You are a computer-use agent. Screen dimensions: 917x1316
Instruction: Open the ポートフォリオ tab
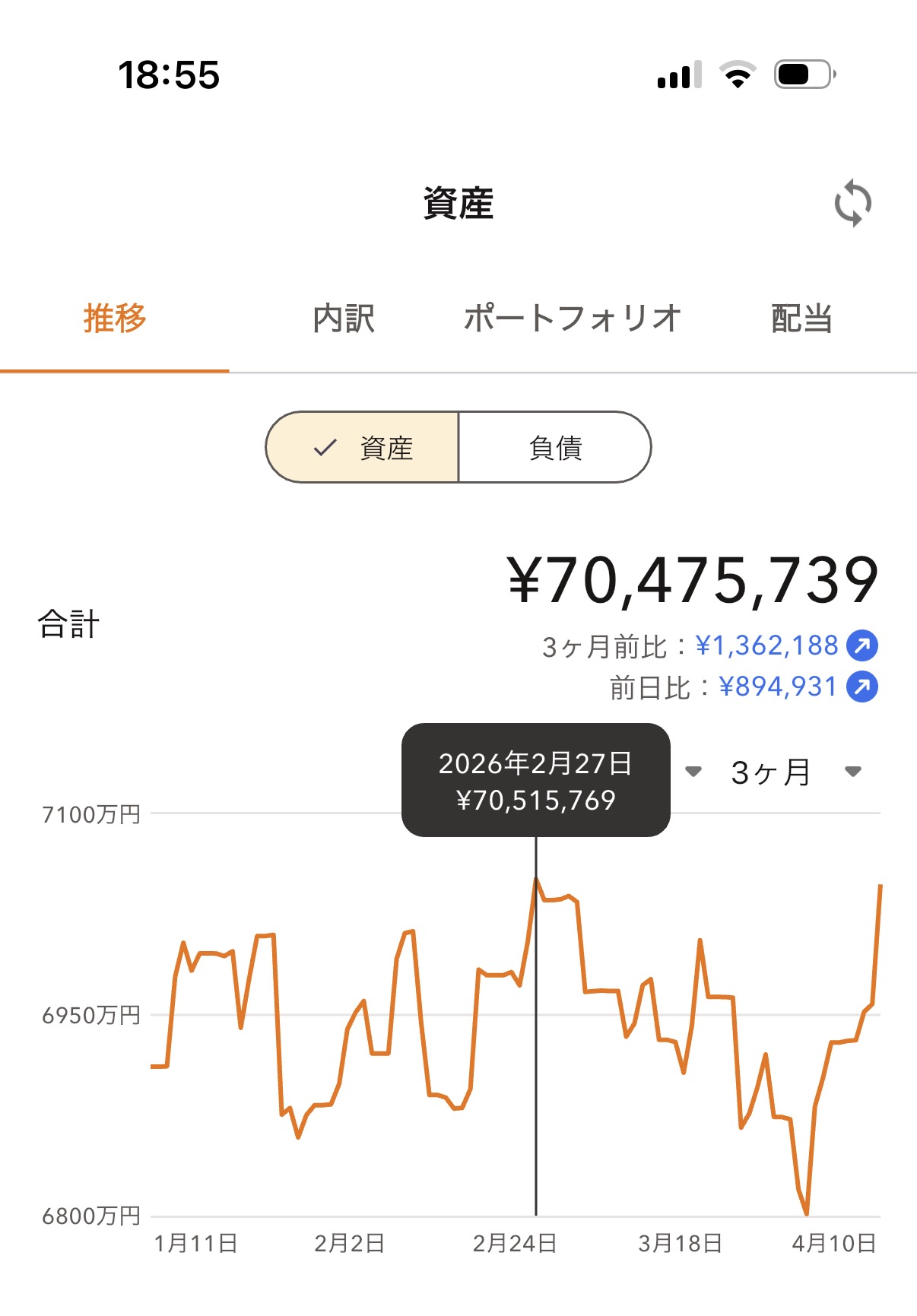click(572, 319)
